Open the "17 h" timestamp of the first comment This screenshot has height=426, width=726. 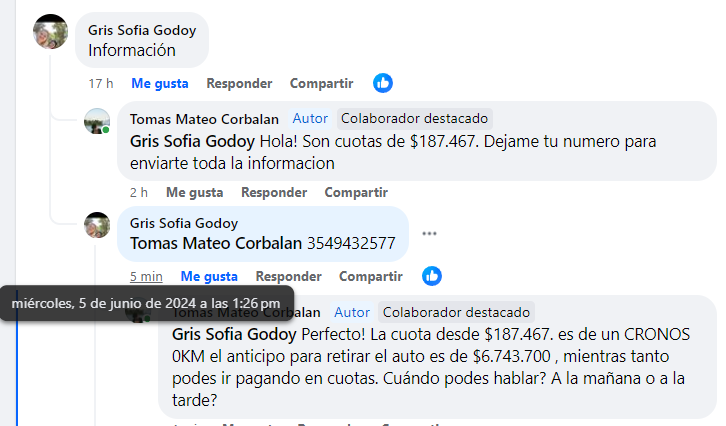(100, 83)
